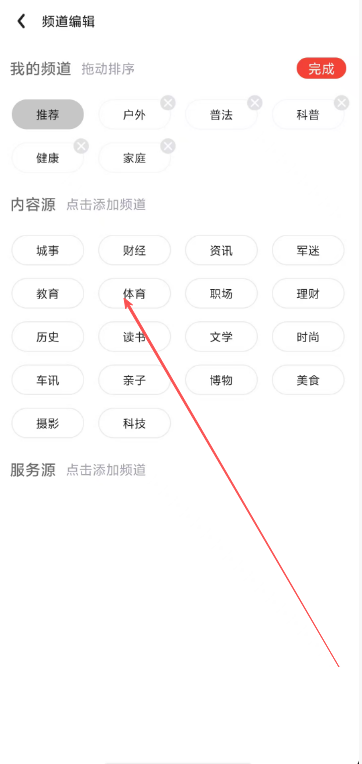The width and height of the screenshot is (362, 764).
Task: Add the 财经 channel
Action: pyautogui.click(x=134, y=250)
